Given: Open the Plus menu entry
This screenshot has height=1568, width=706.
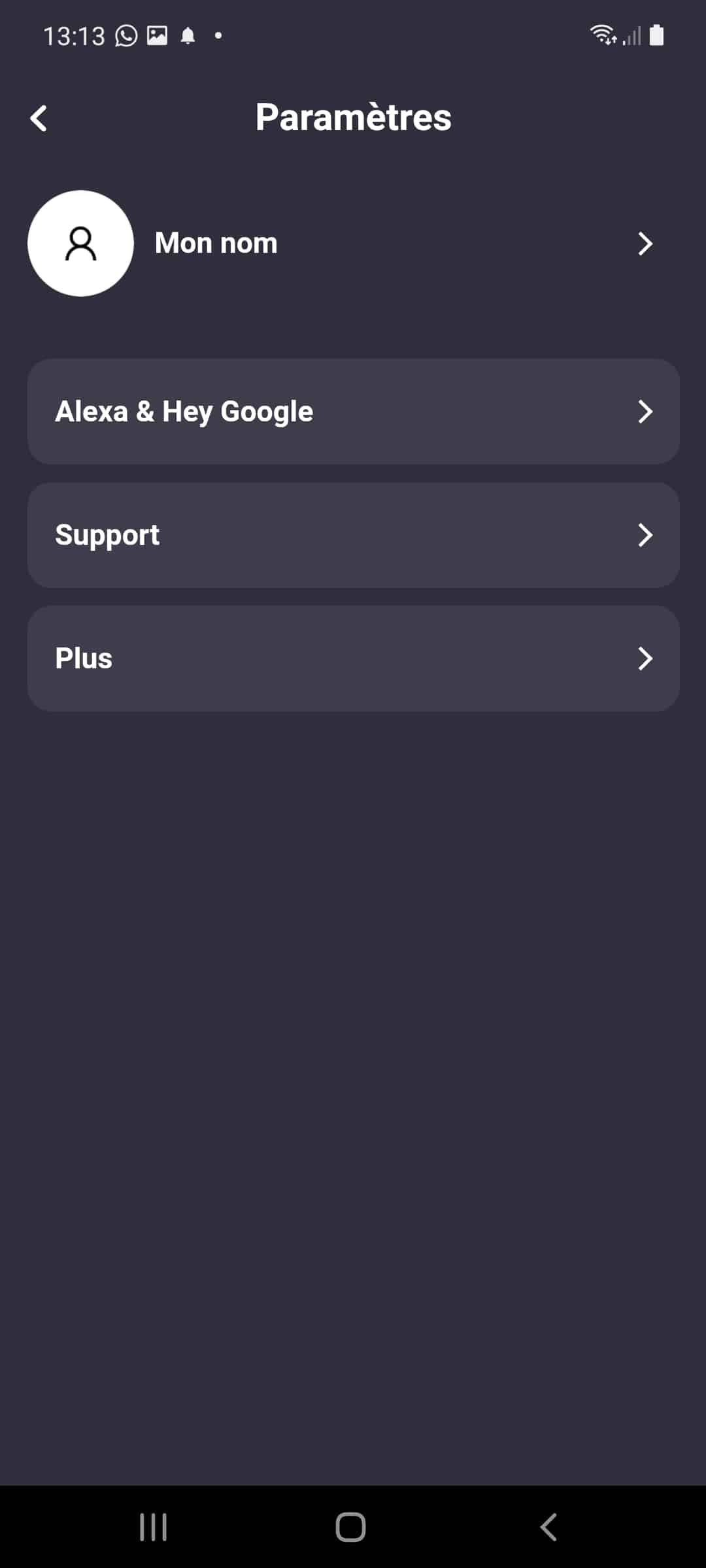Looking at the screenshot, I should point(353,659).
